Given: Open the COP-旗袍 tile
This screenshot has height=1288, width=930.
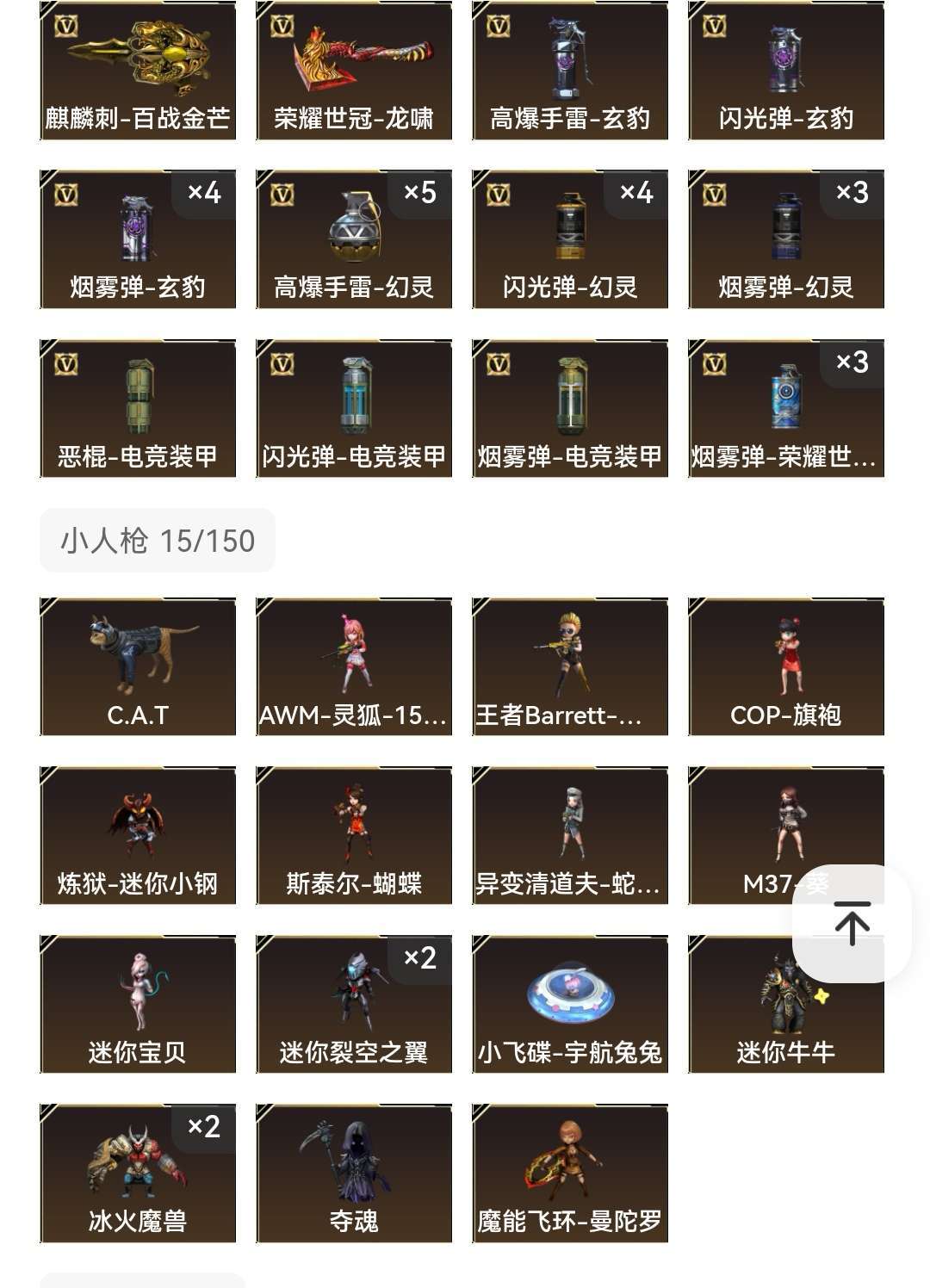Looking at the screenshot, I should tap(786, 666).
